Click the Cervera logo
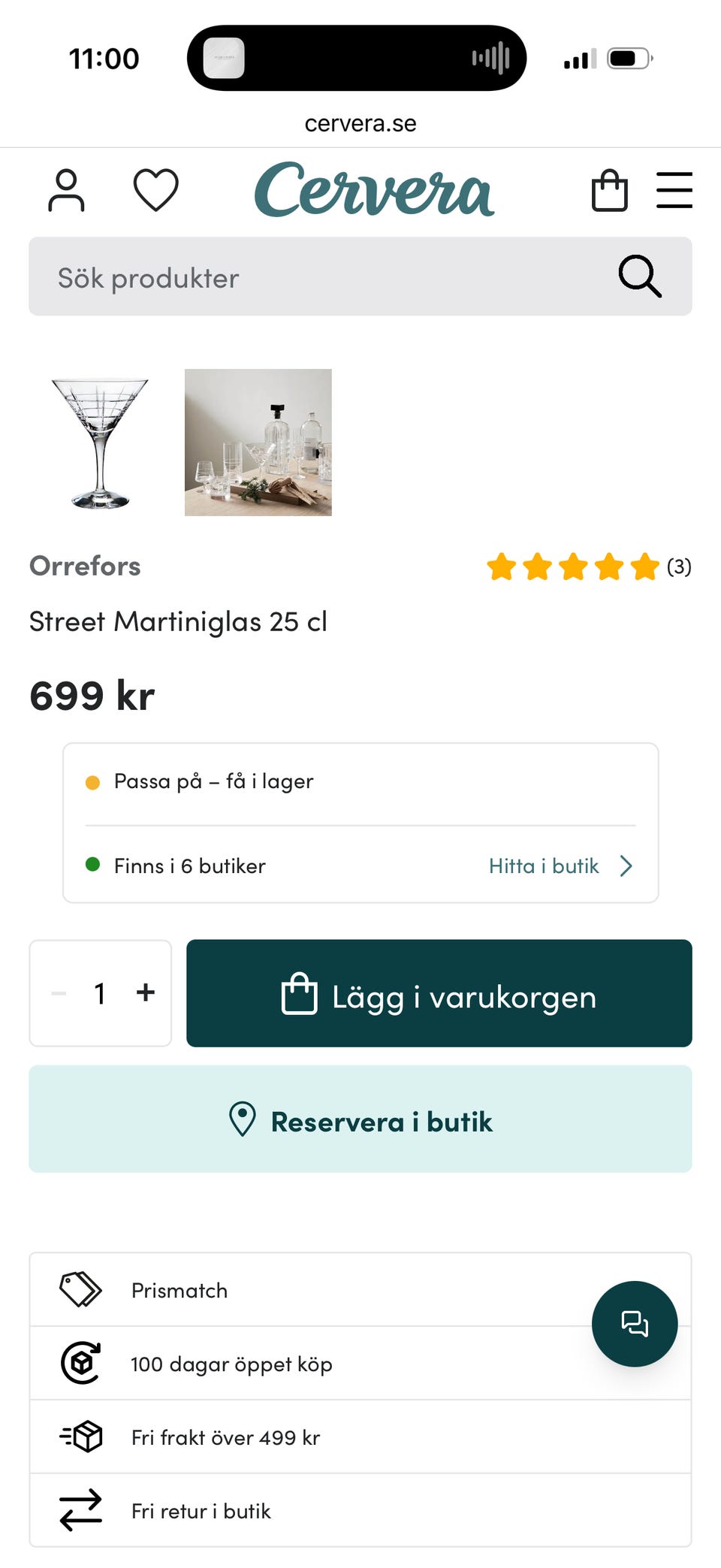The image size is (721, 1568). (x=373, y=190)
